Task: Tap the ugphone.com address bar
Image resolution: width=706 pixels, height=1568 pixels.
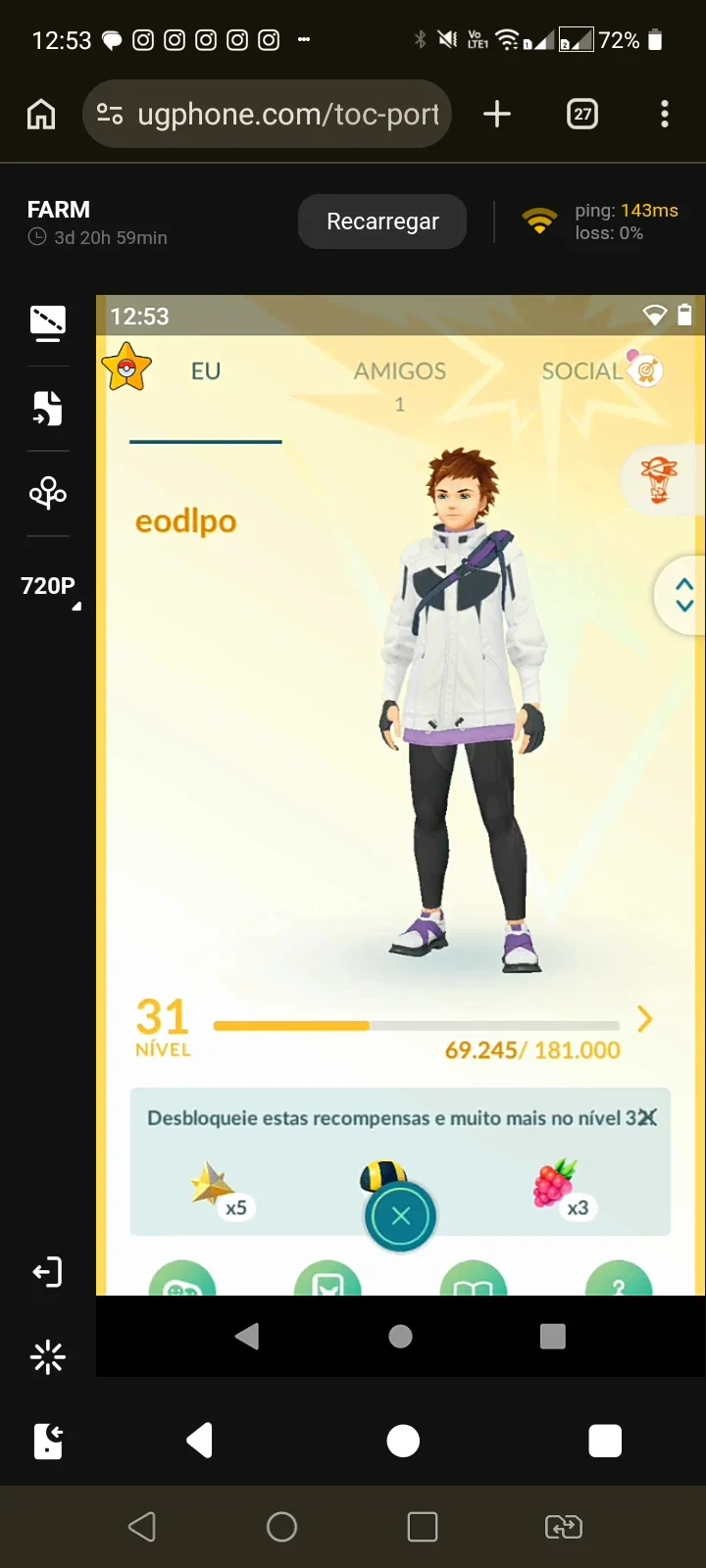Action: [267, 115]
